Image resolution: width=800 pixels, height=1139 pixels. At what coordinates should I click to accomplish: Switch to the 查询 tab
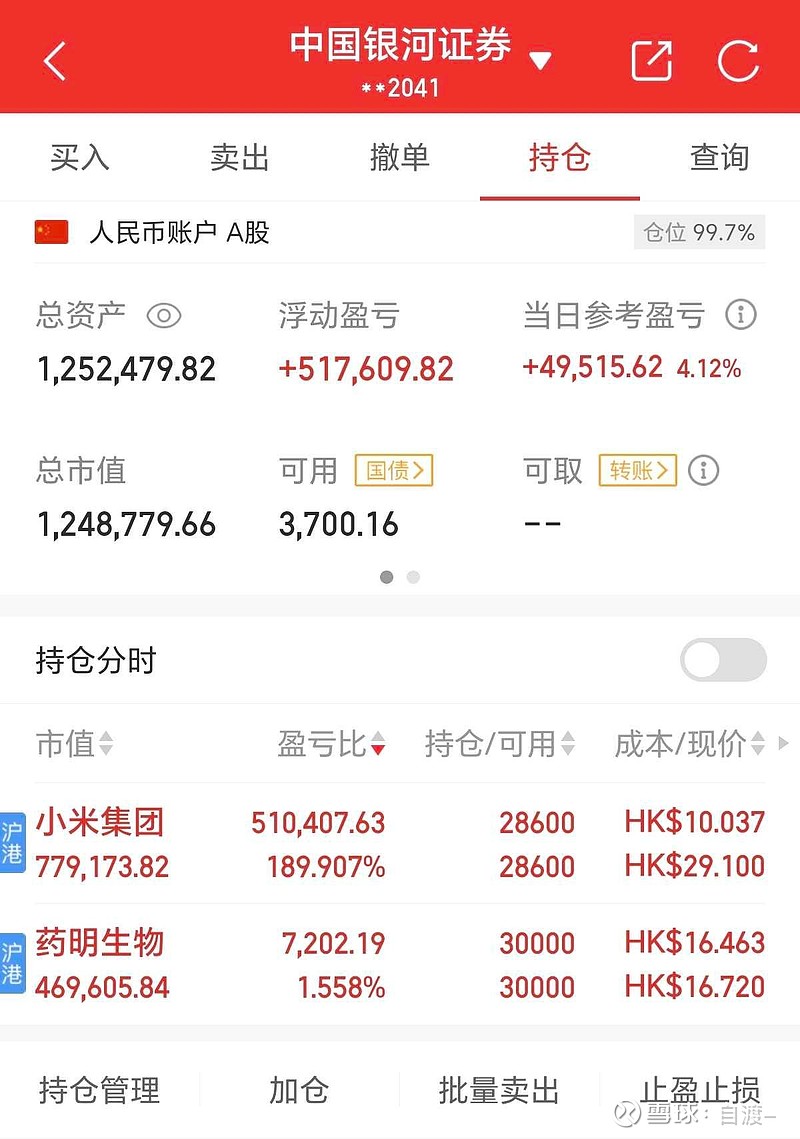[719, 157]
